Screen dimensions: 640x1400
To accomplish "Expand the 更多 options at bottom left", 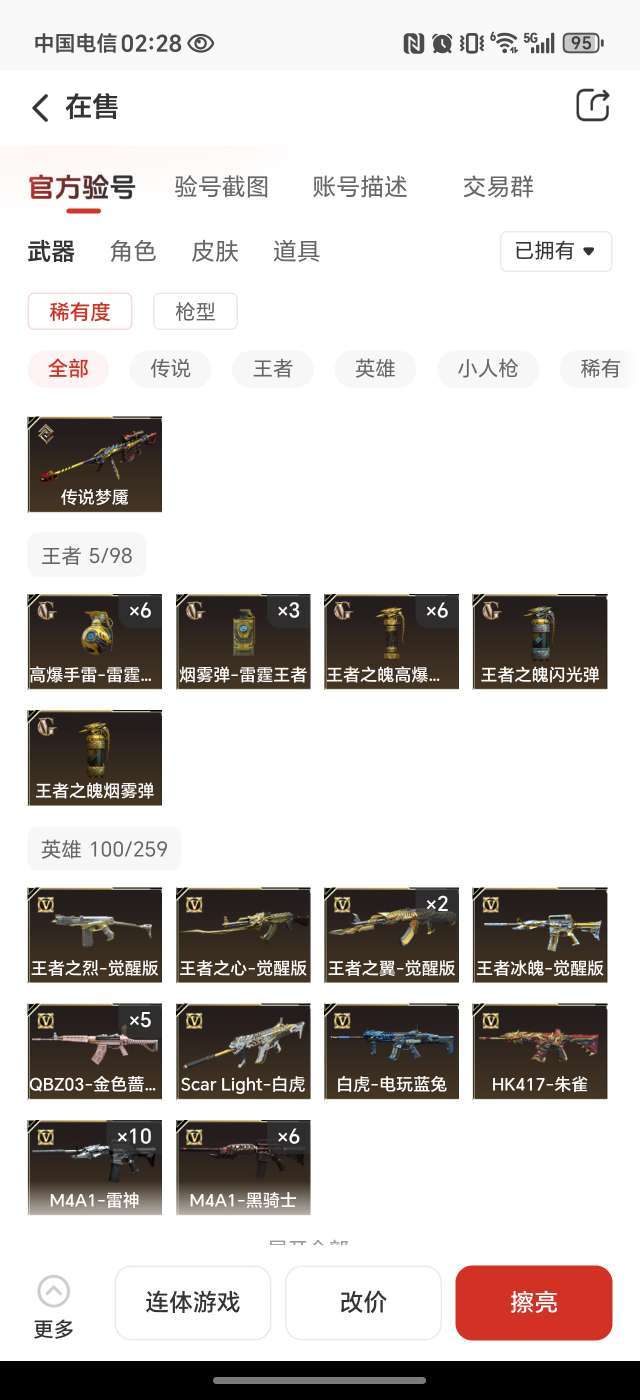I will [x=53, y=1307].
